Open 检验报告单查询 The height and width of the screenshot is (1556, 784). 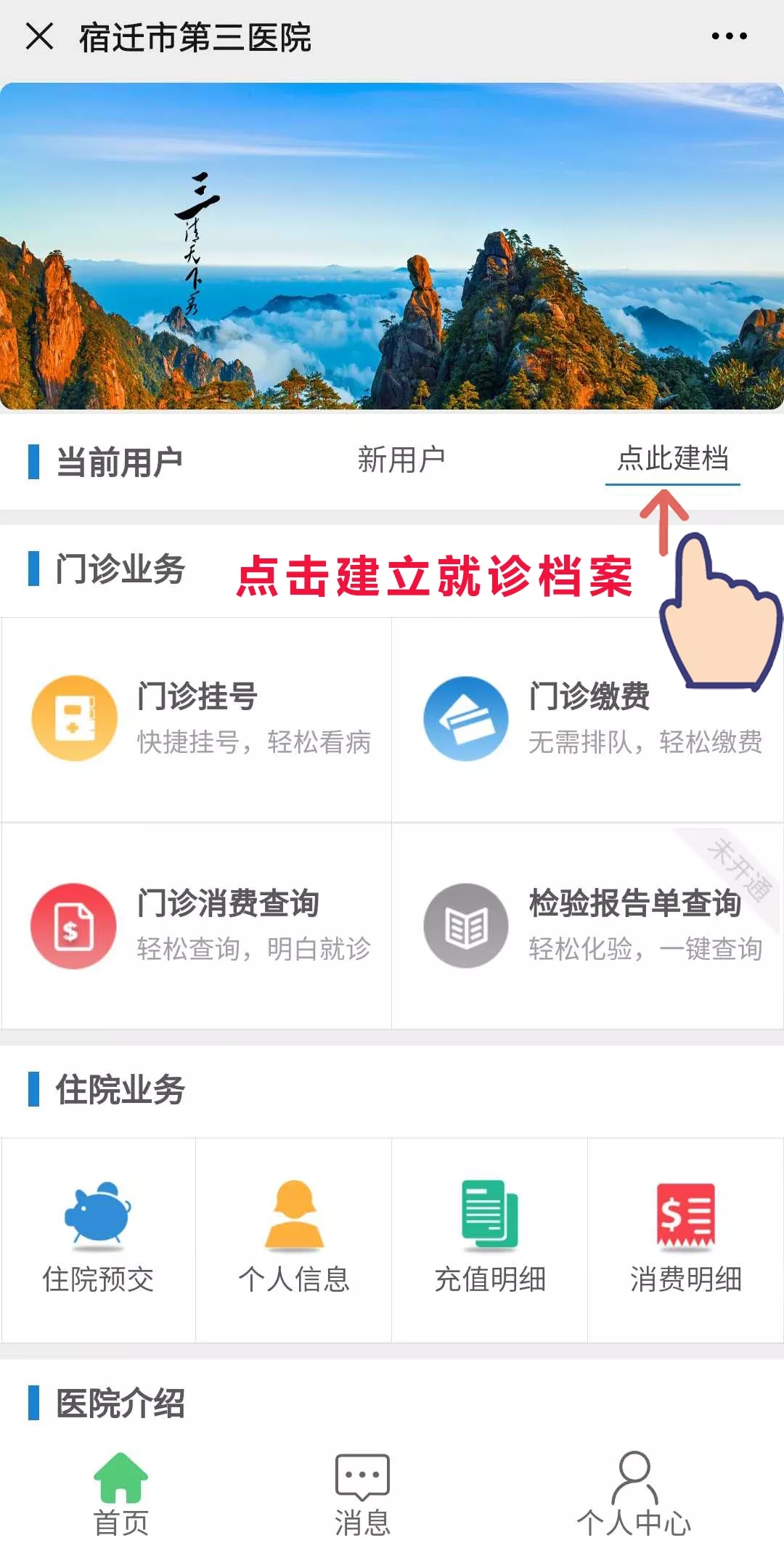point(588,926)
